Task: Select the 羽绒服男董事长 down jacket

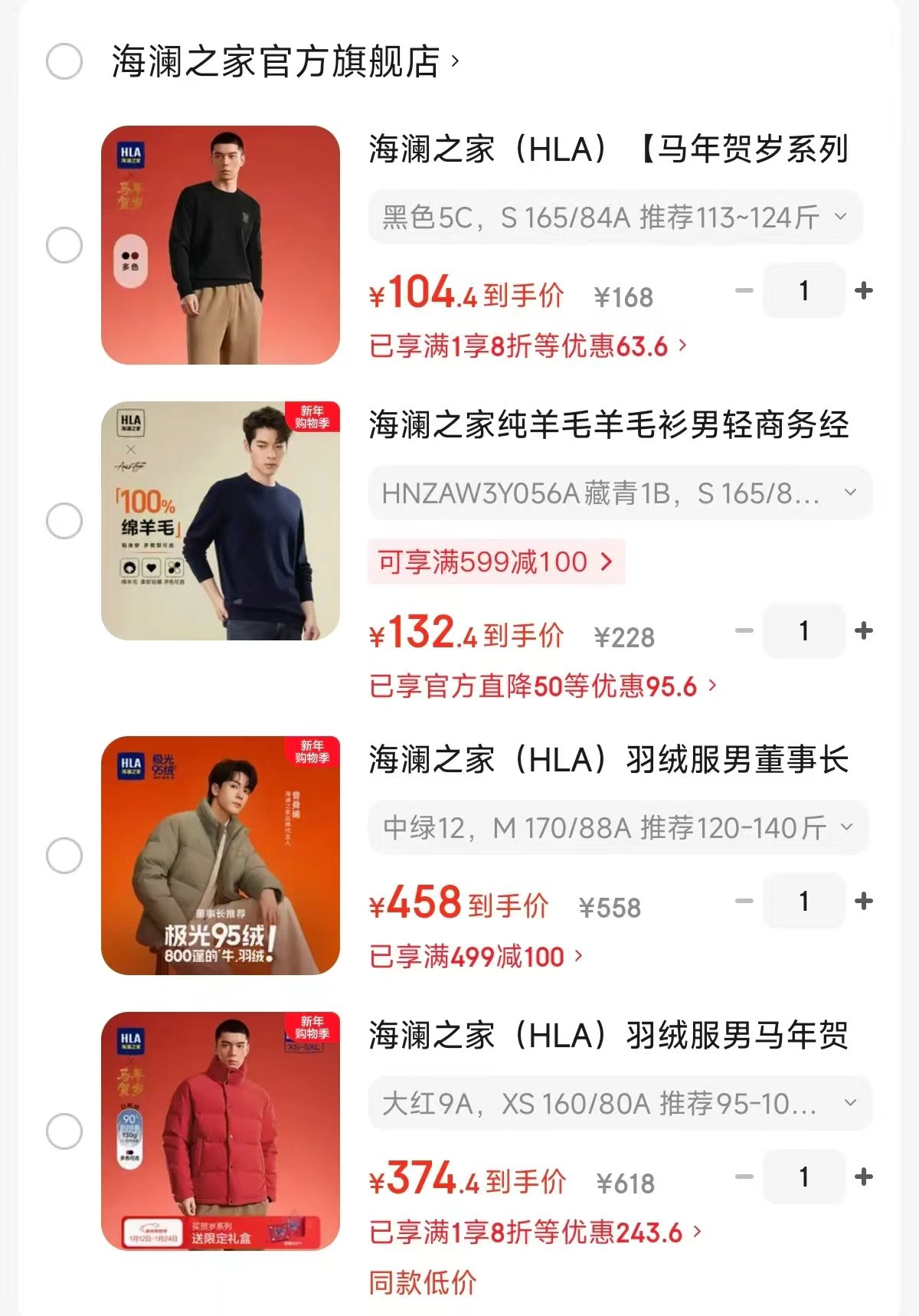Action: click(x=64, y=856)
